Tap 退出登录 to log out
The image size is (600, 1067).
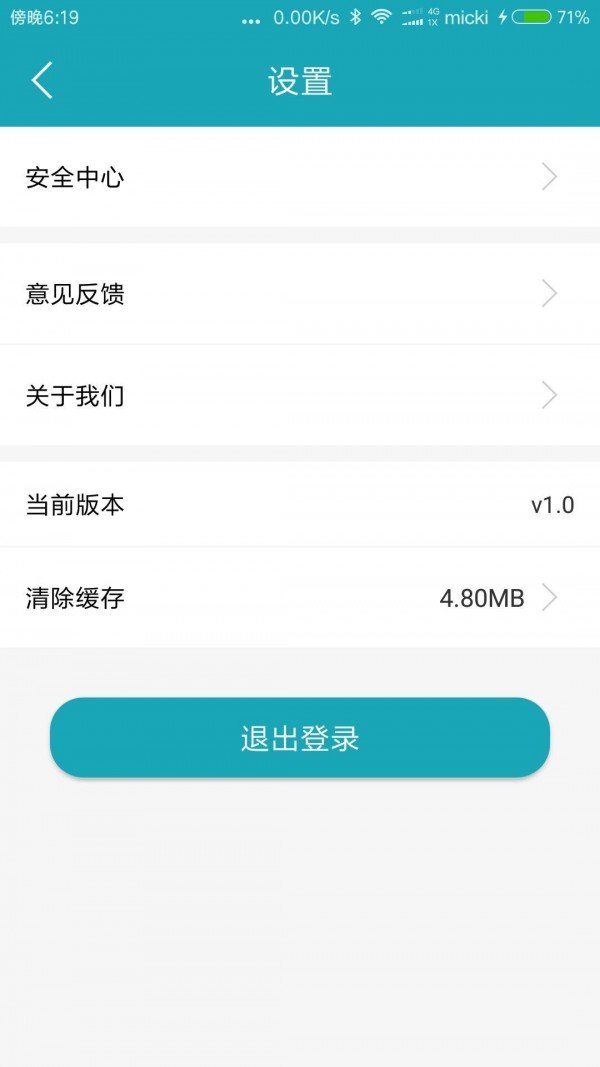300,738
